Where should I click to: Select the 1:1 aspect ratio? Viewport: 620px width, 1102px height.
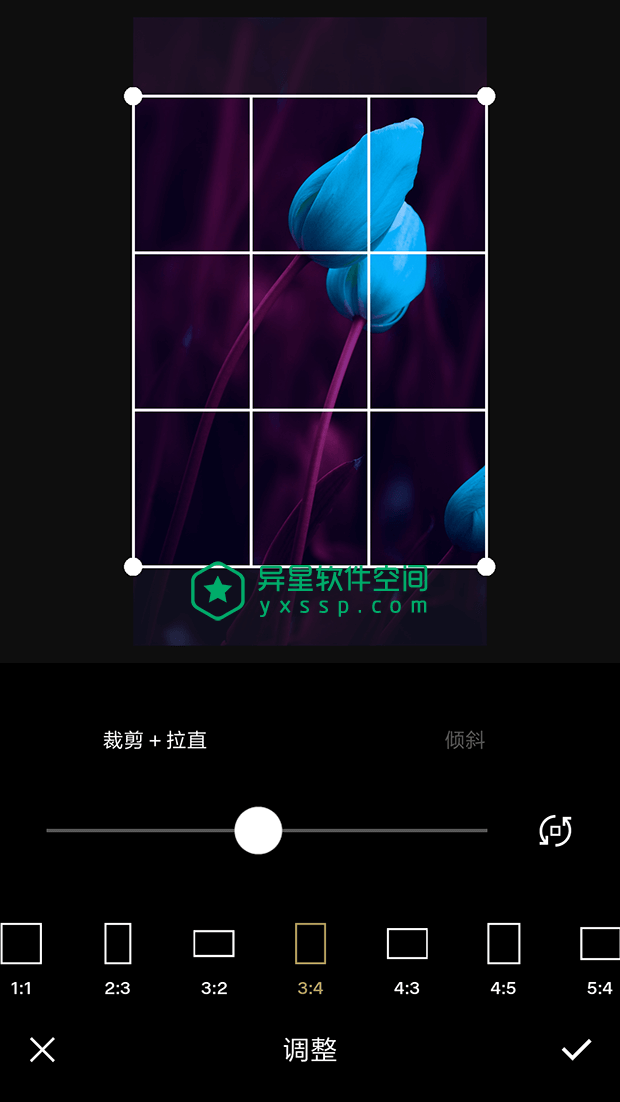click(21, 955)
